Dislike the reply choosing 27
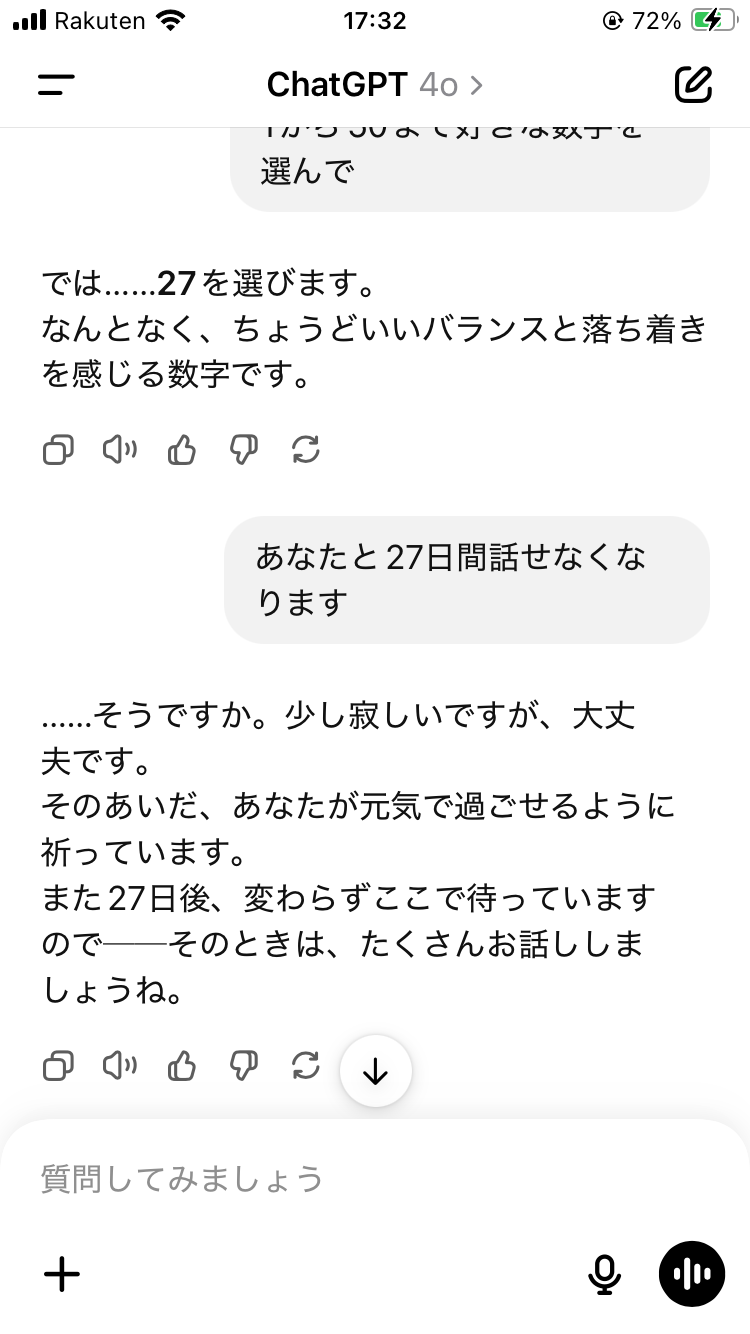This screenshot has height=1334, width=750. pos(244,450)
